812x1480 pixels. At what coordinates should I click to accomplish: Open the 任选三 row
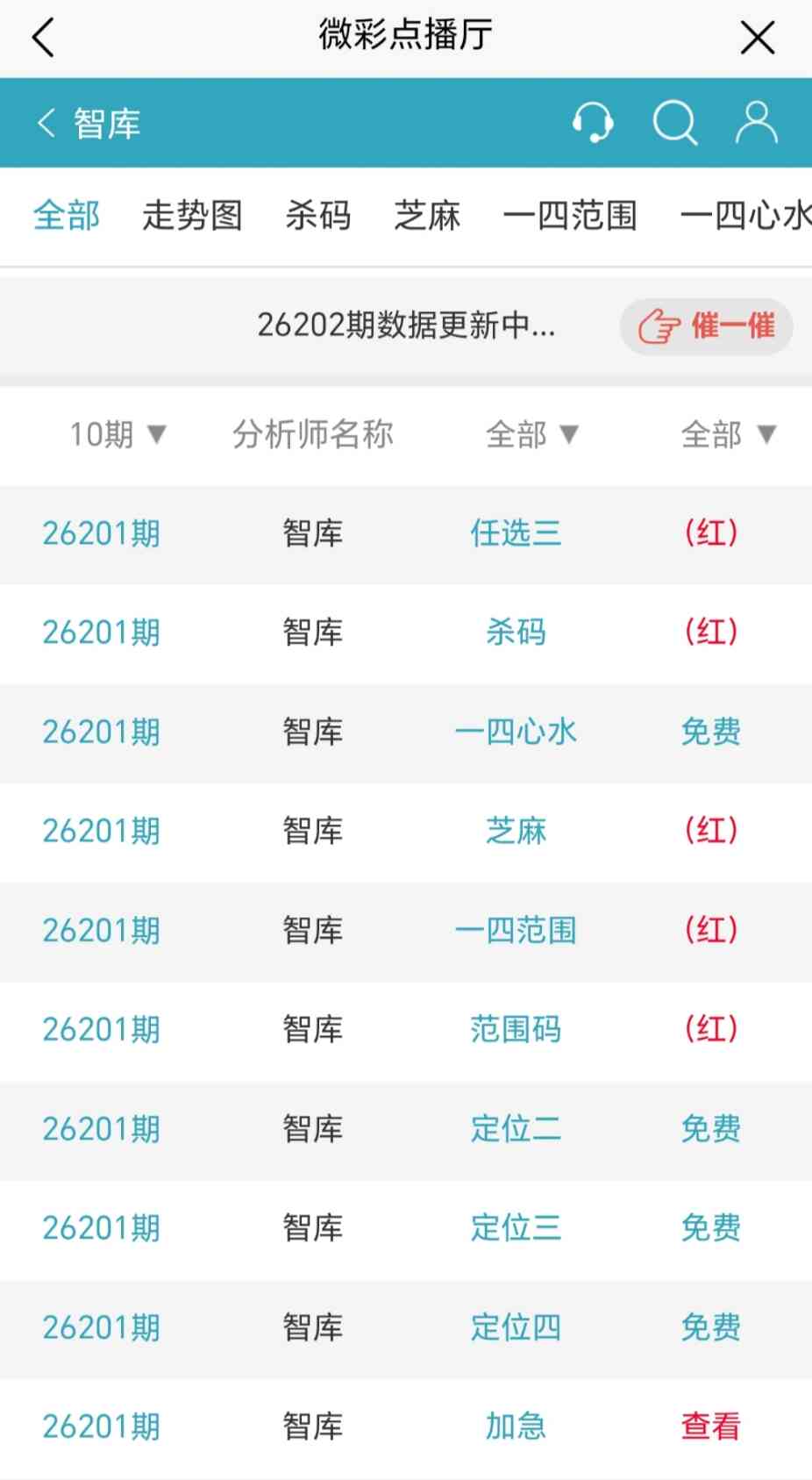(x=406, y=533)
